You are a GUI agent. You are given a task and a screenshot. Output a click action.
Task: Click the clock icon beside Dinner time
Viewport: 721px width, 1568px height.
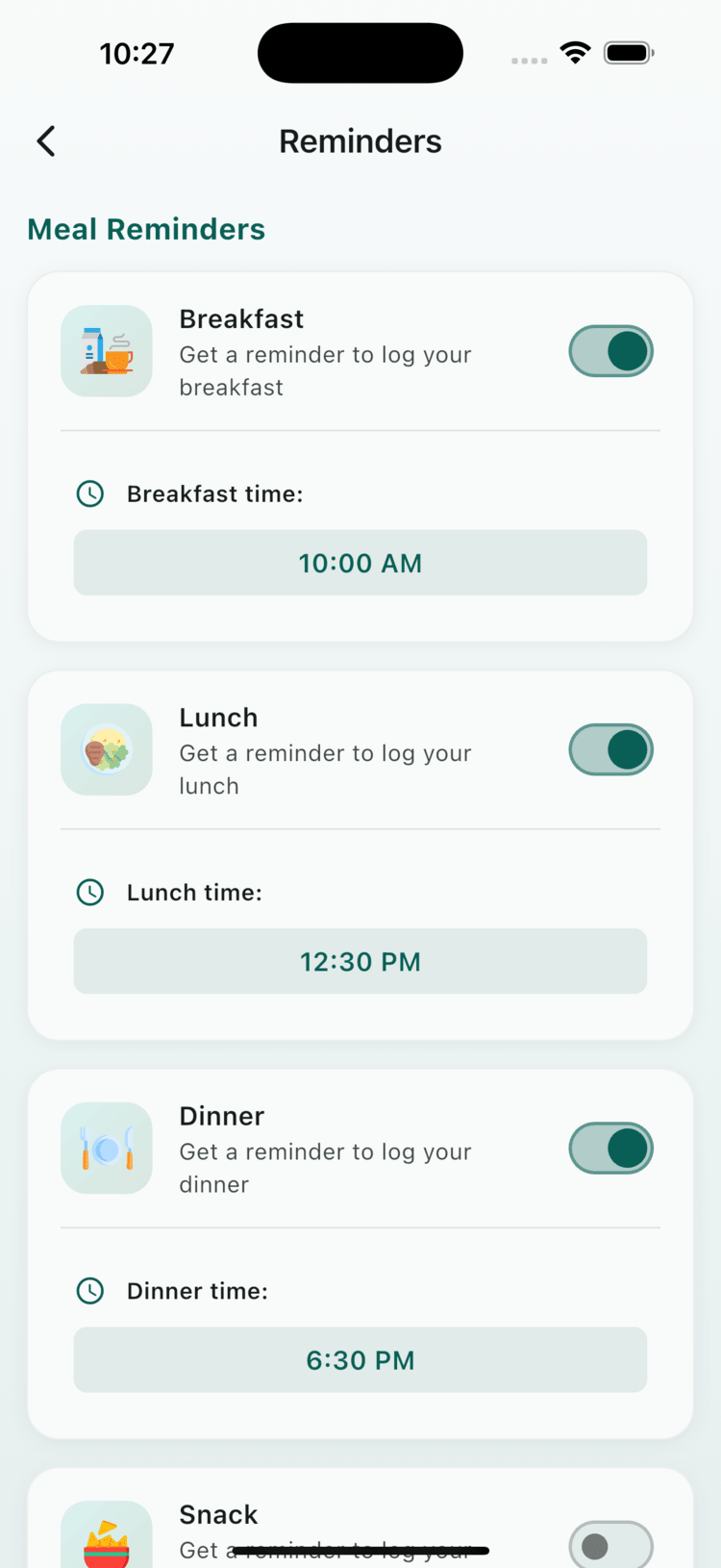(x=89, y=1290)
